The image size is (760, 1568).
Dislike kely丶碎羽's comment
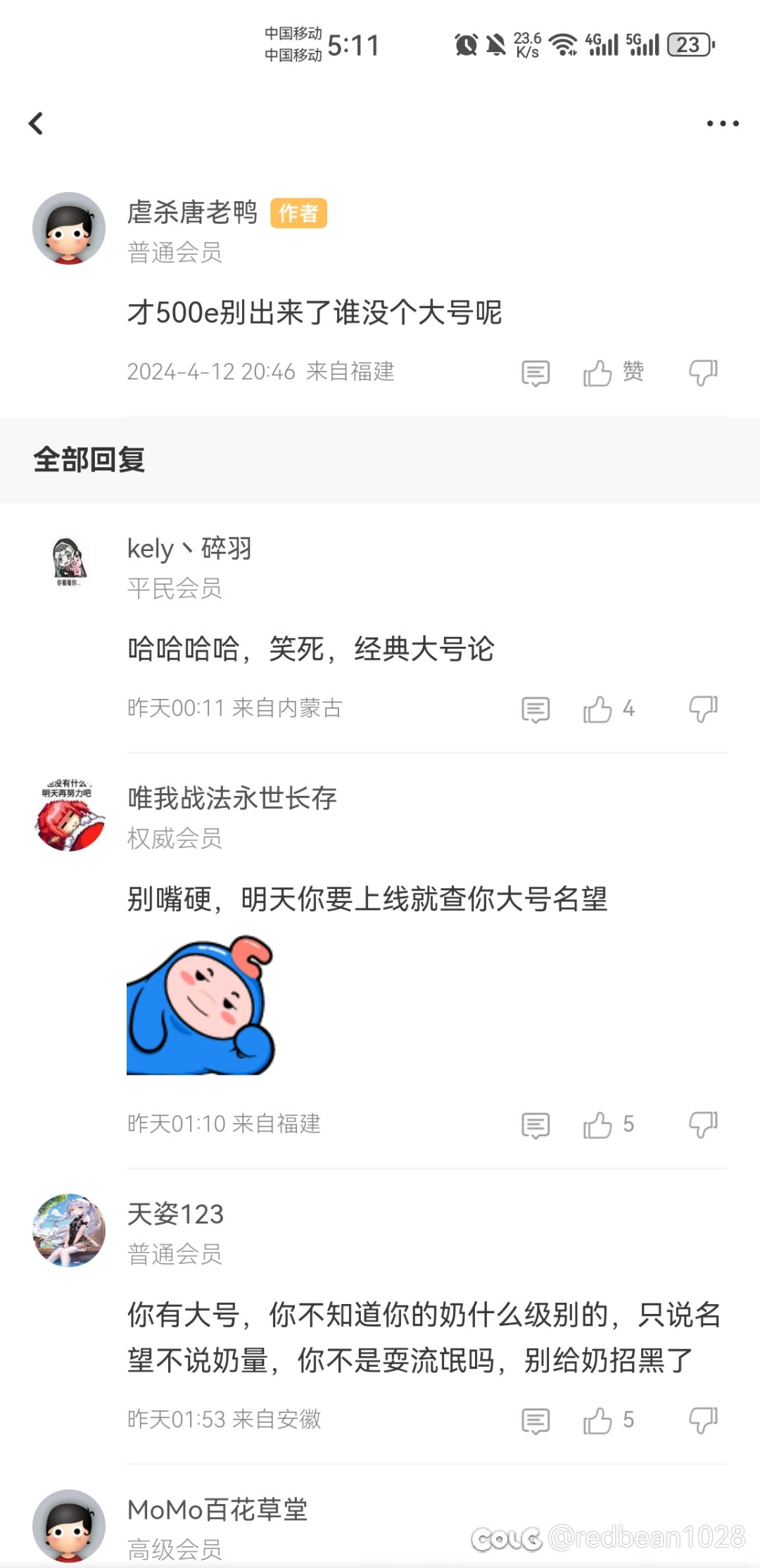(x=703, y=709)
